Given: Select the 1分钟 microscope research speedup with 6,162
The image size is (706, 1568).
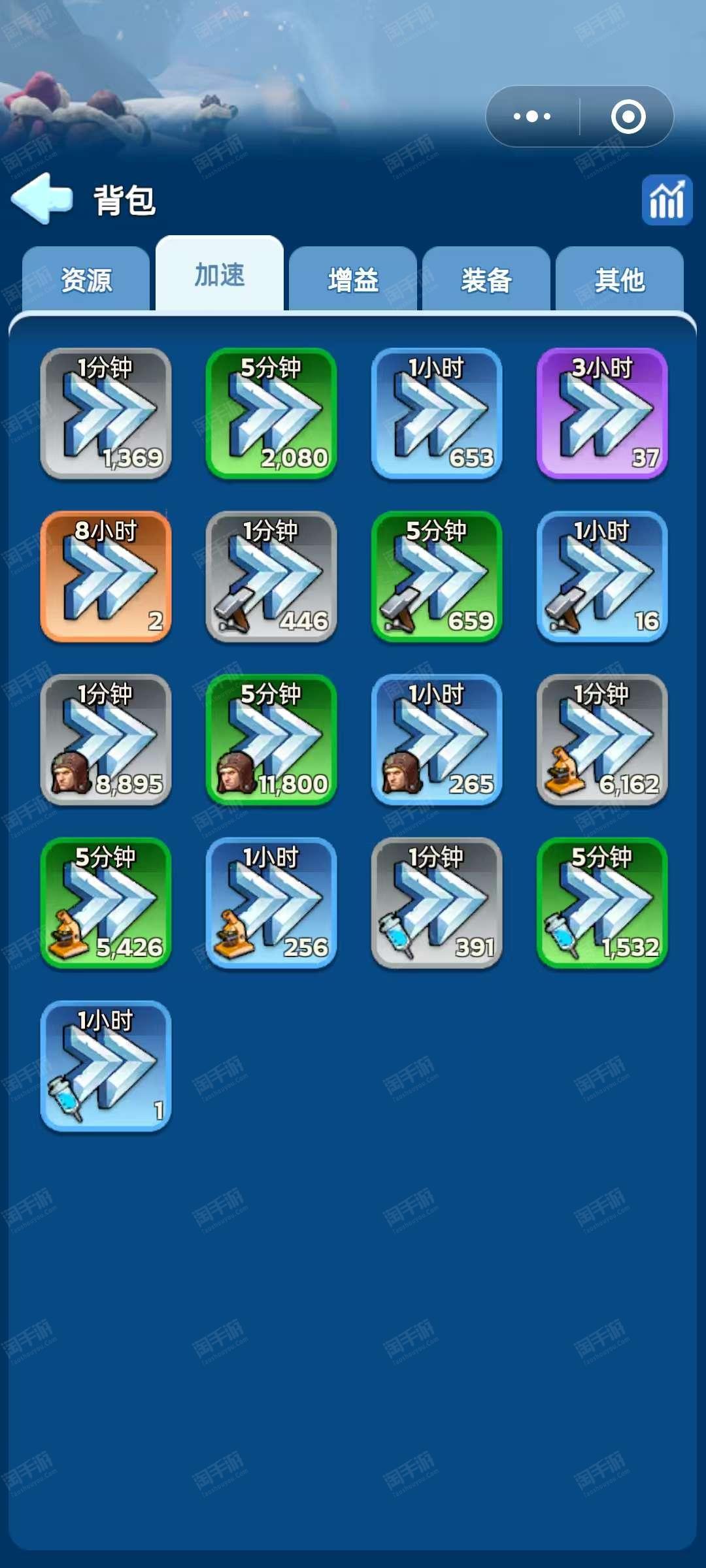Looking at the screenshot, I should pos(602,740).
